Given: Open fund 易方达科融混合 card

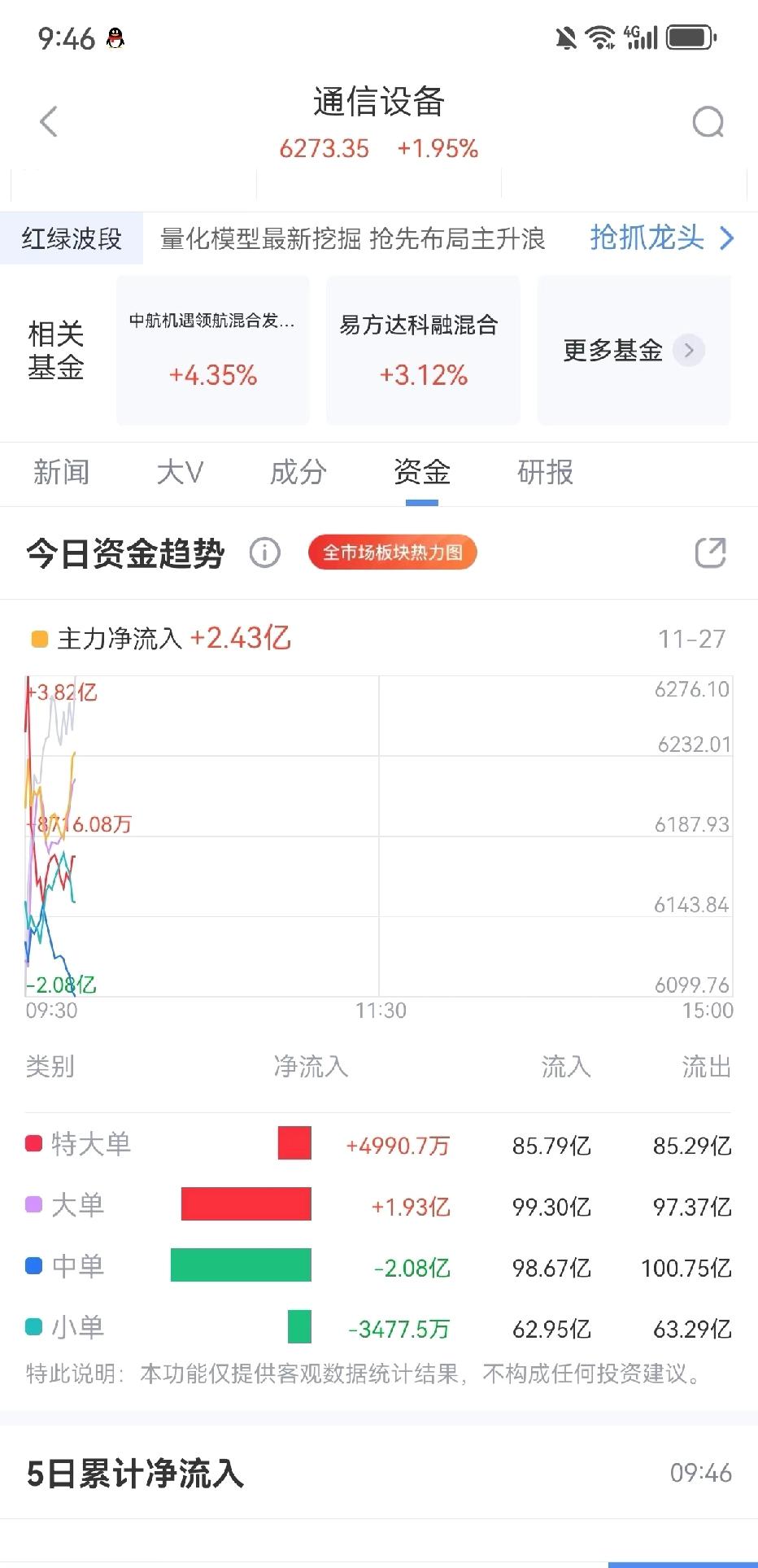Looking at the screenshot, I should click(x=423, y=350).
